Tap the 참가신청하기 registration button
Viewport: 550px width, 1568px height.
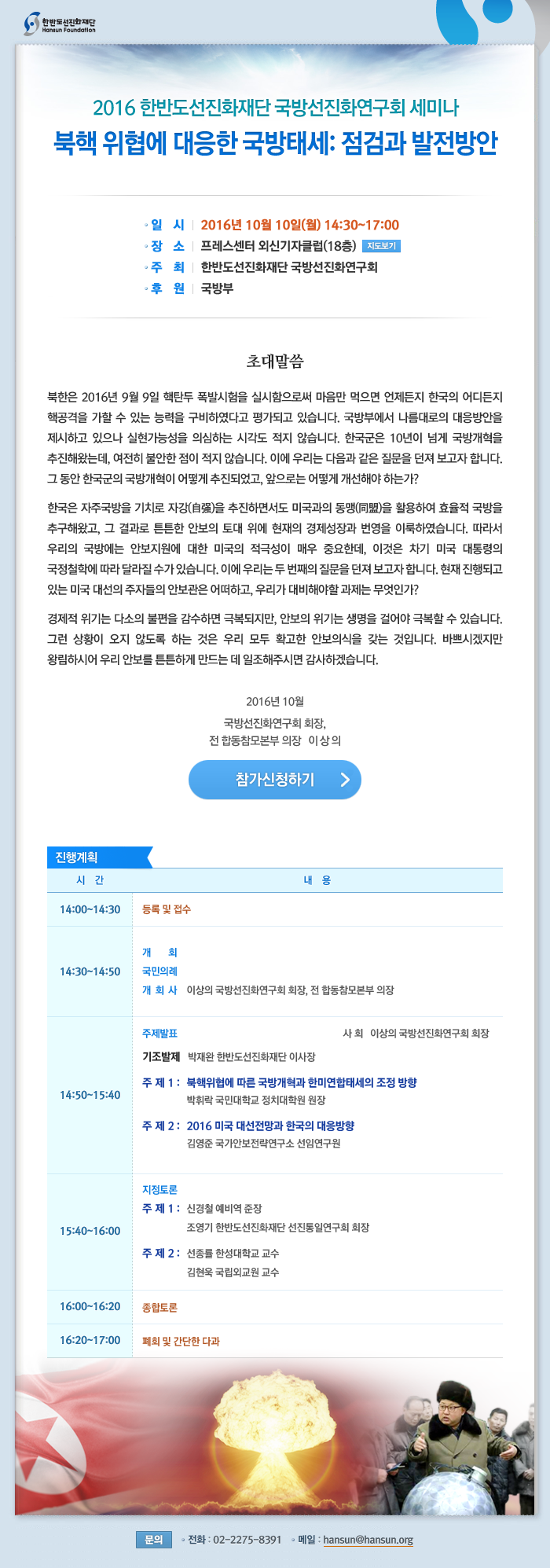[275, 779]
